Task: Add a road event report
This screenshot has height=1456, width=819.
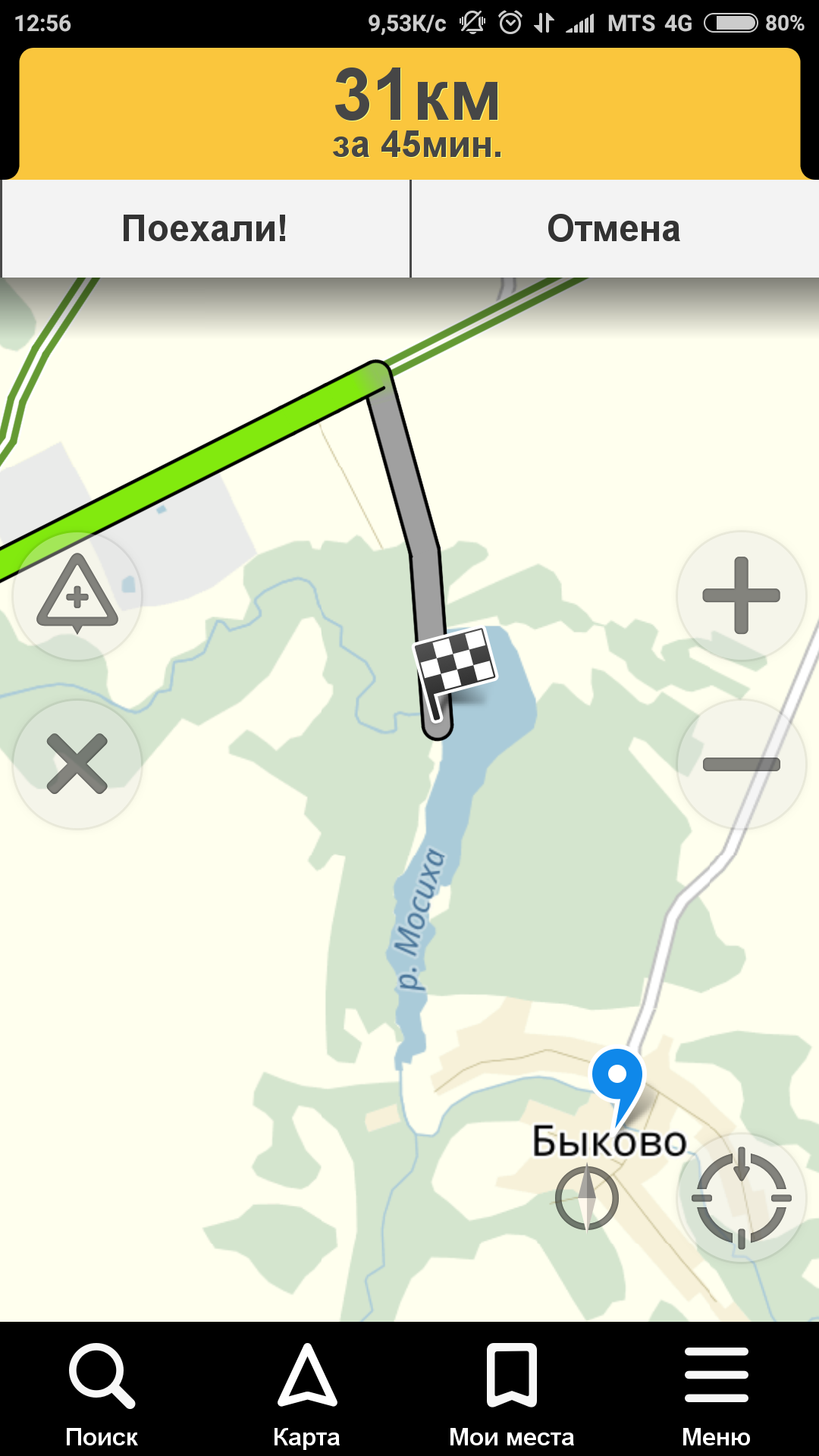Action: pos(77,595)
